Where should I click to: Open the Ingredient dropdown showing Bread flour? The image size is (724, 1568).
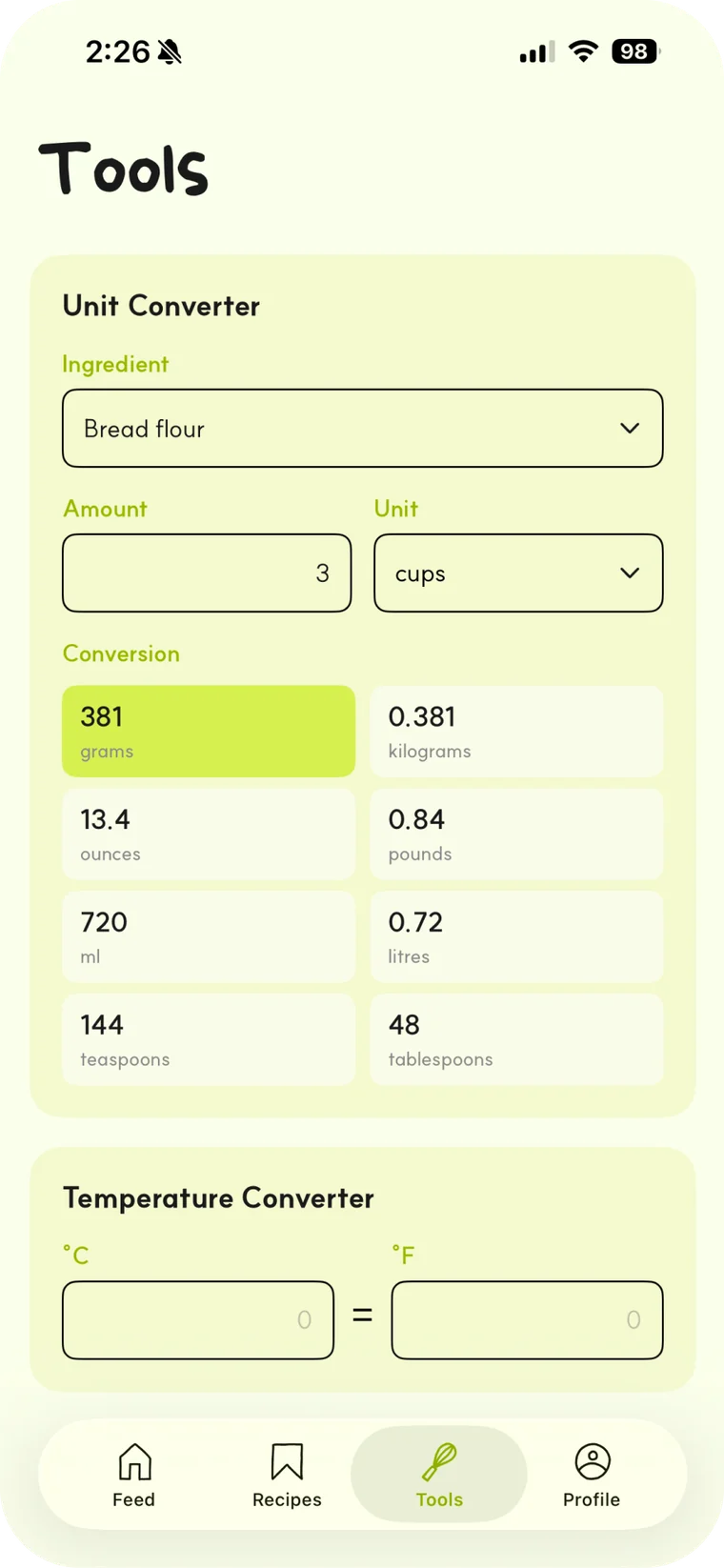[x=362, y=428]
